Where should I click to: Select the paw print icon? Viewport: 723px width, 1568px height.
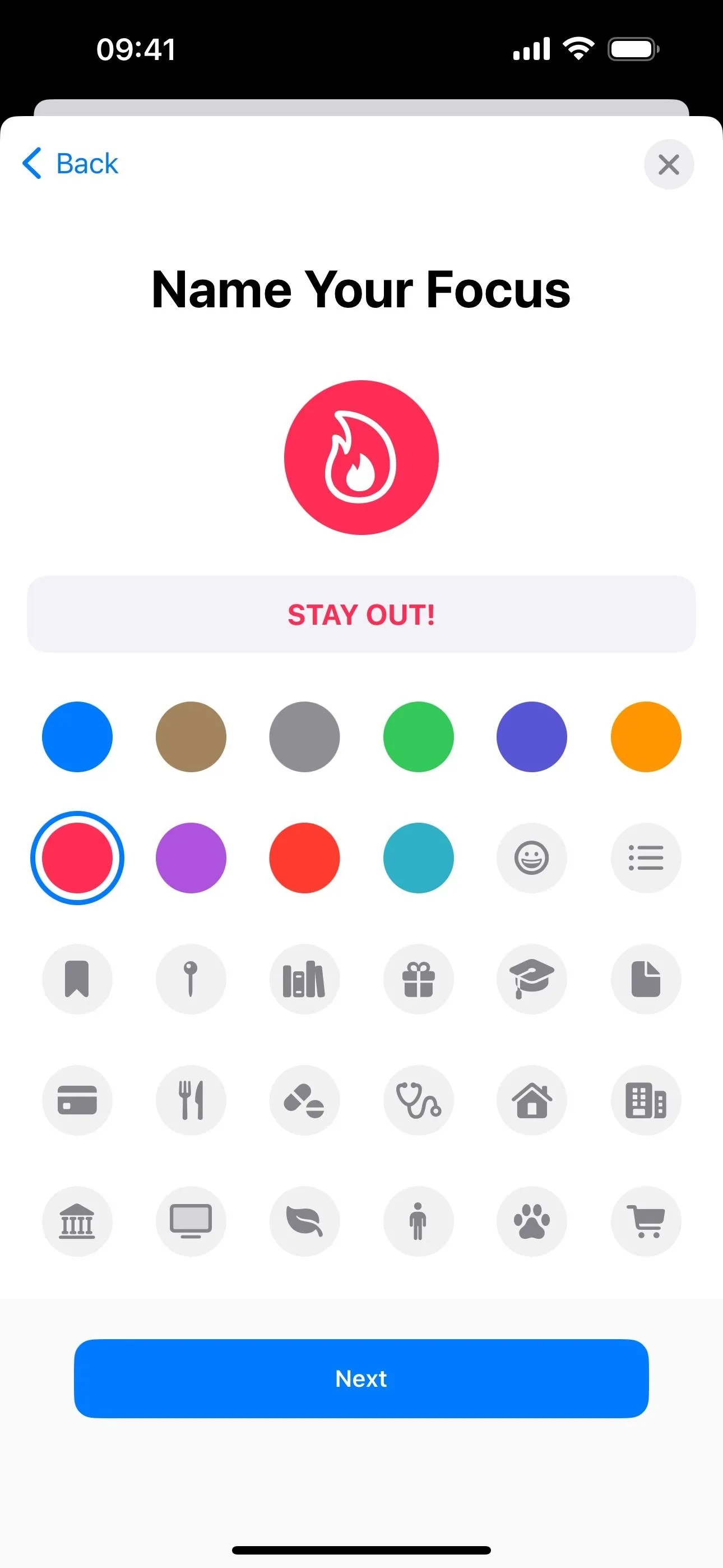click(x=532, y=1221)
